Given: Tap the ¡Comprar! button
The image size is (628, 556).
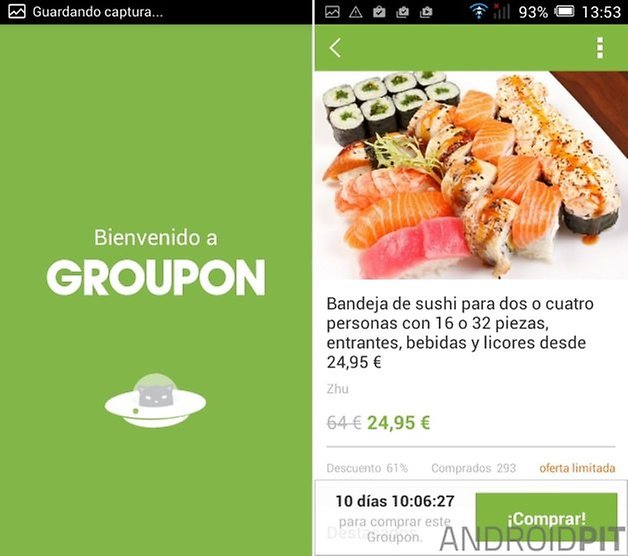Looking at the screenshot, I should (x=546, y=519).
